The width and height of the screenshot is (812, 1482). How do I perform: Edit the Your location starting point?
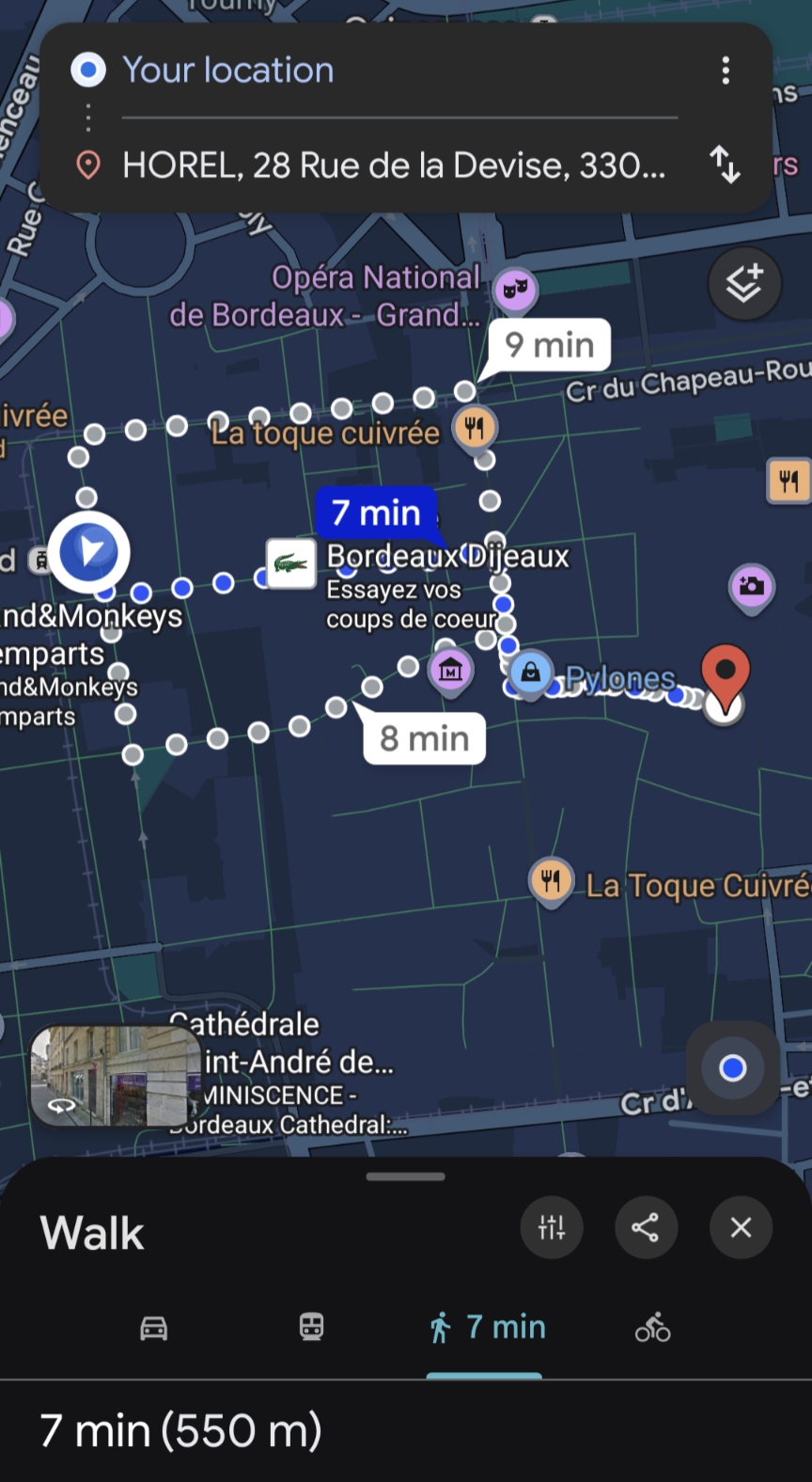click(x=376, y=71)
